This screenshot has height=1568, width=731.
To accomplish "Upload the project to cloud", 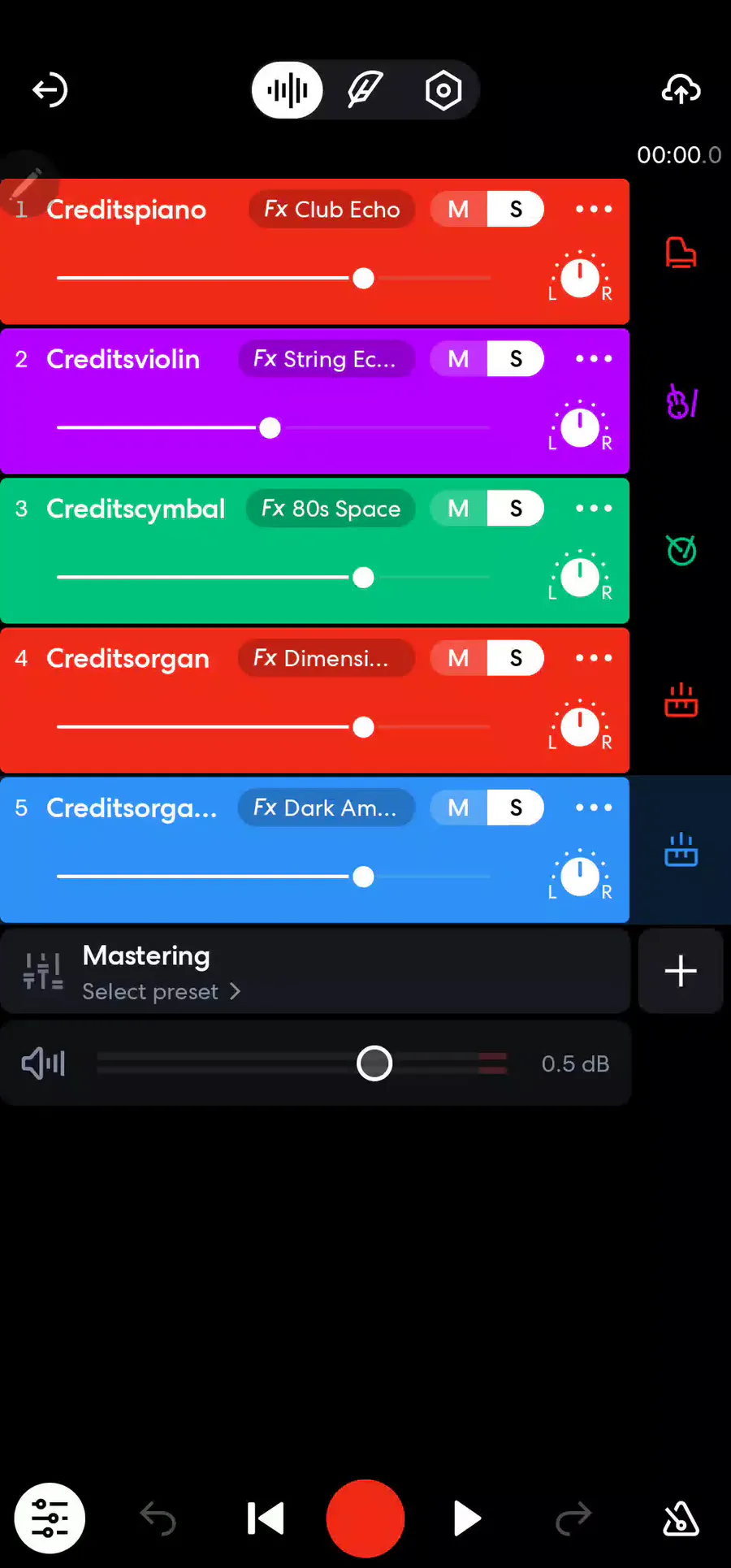I will pos(681,89).
